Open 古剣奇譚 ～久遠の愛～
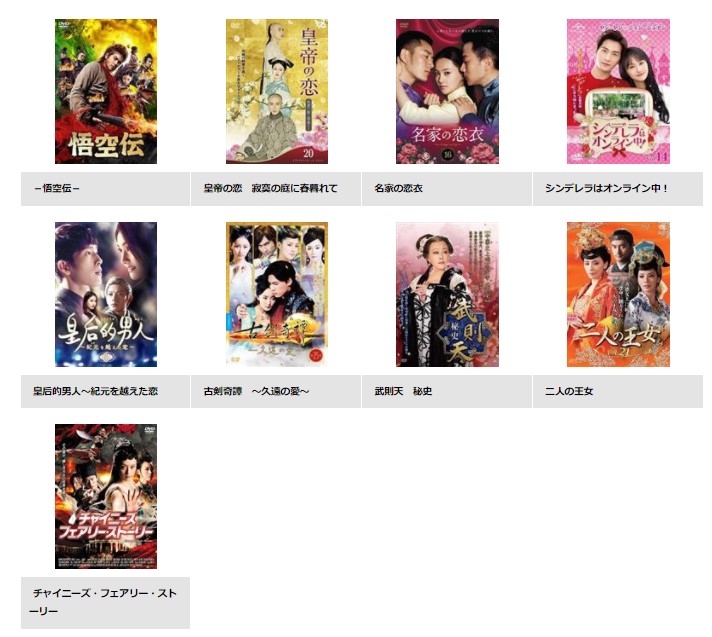The image size is (712, 637). pyautogui.click(x=276, y=295)
